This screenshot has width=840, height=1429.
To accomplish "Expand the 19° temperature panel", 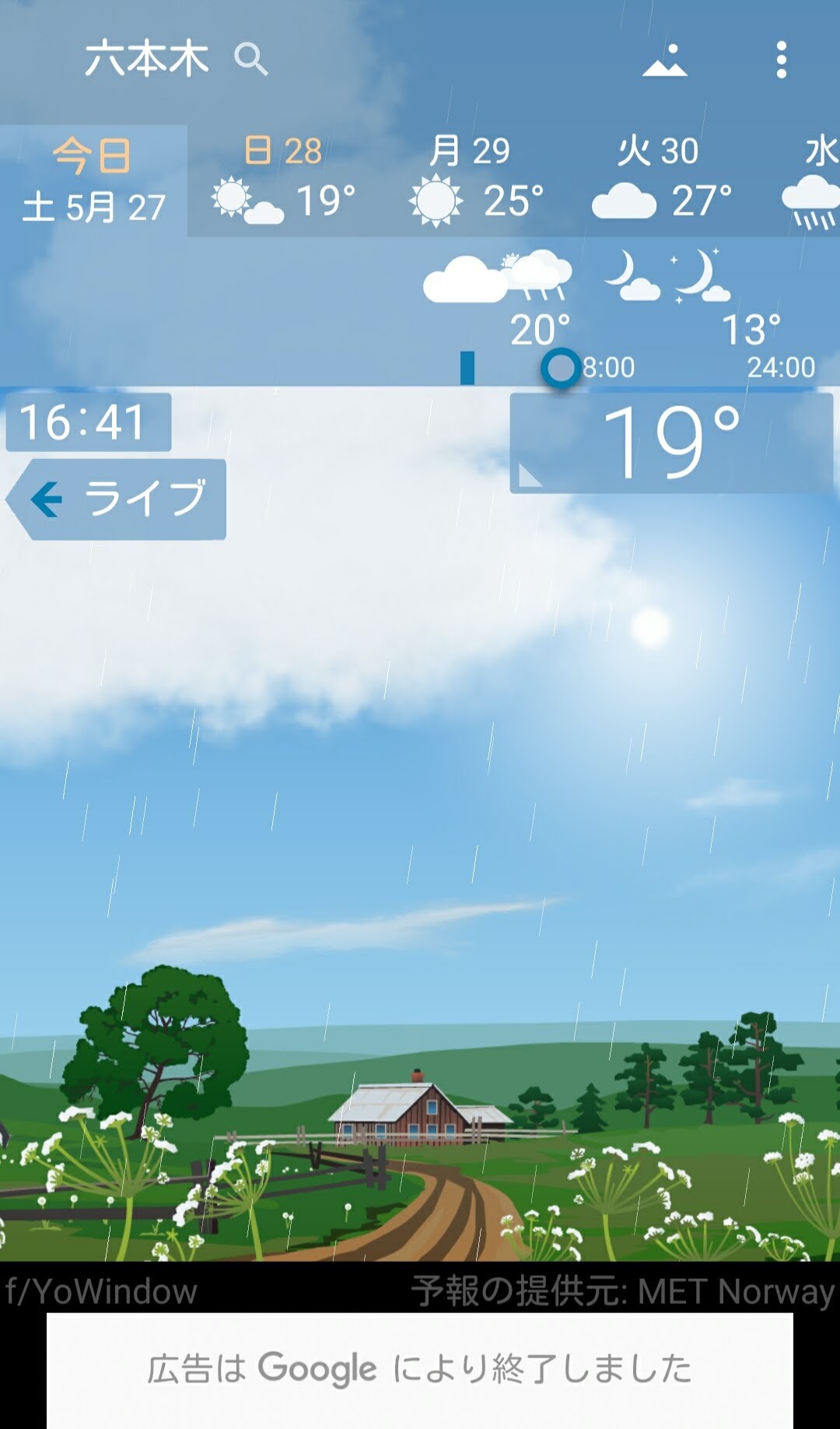I will click(x=670, y=443).
